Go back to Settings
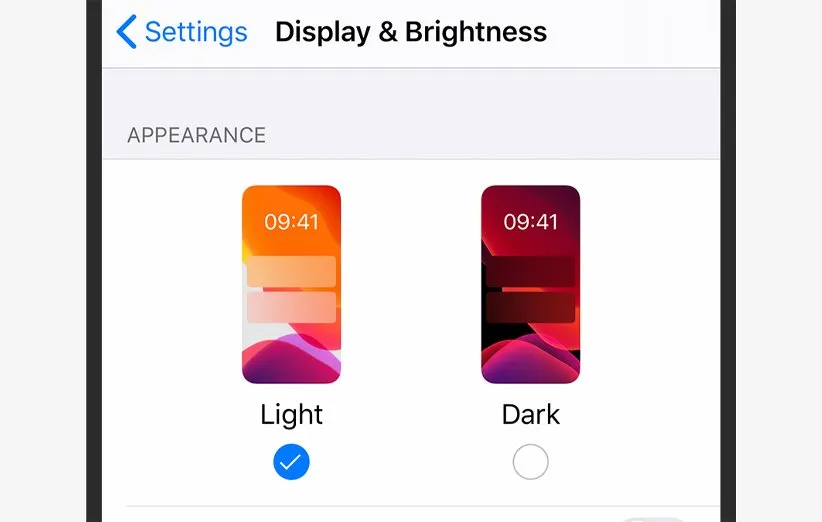 coord(182,32)
